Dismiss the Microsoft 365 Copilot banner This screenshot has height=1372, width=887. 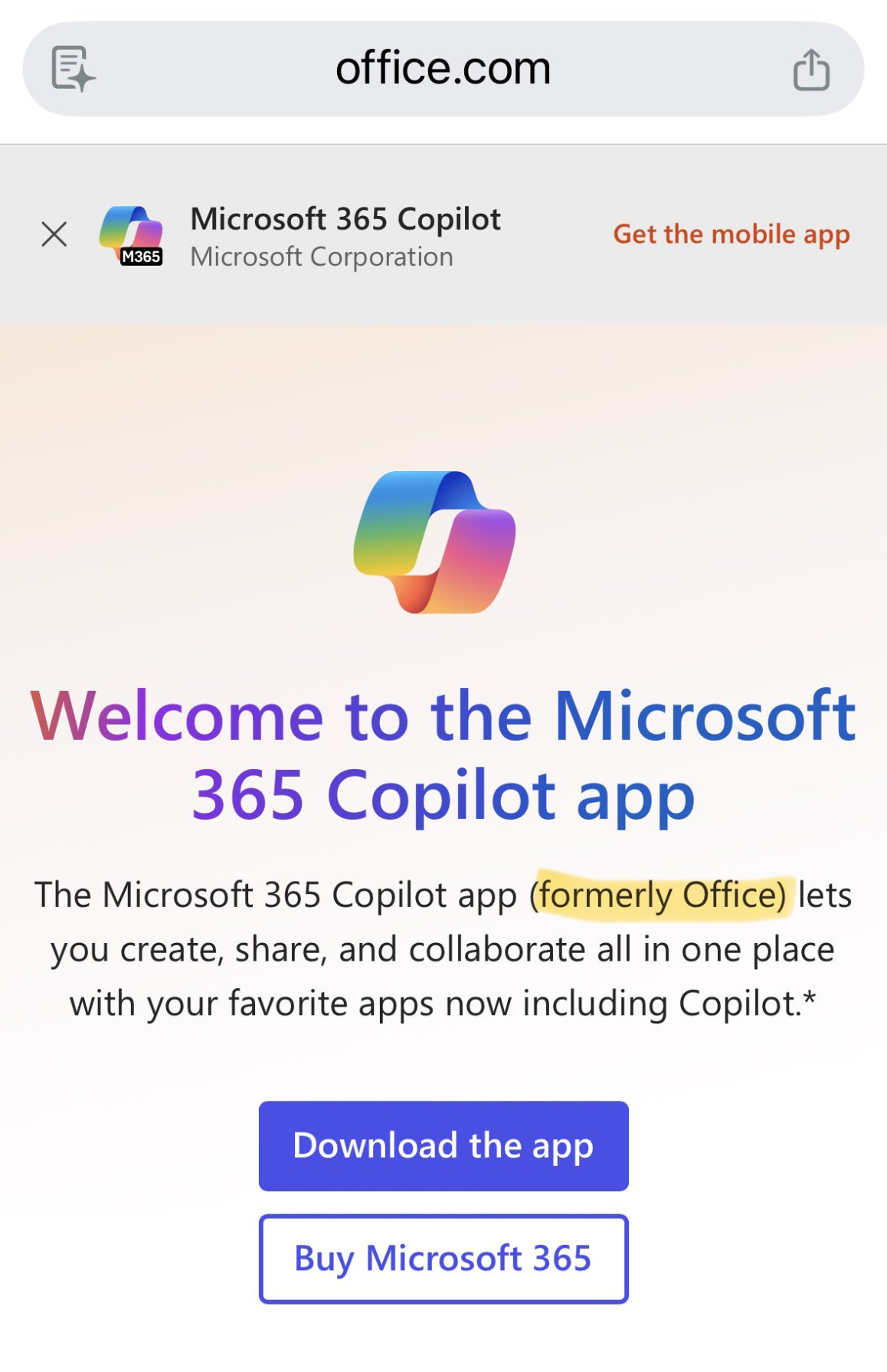(54, 234)
